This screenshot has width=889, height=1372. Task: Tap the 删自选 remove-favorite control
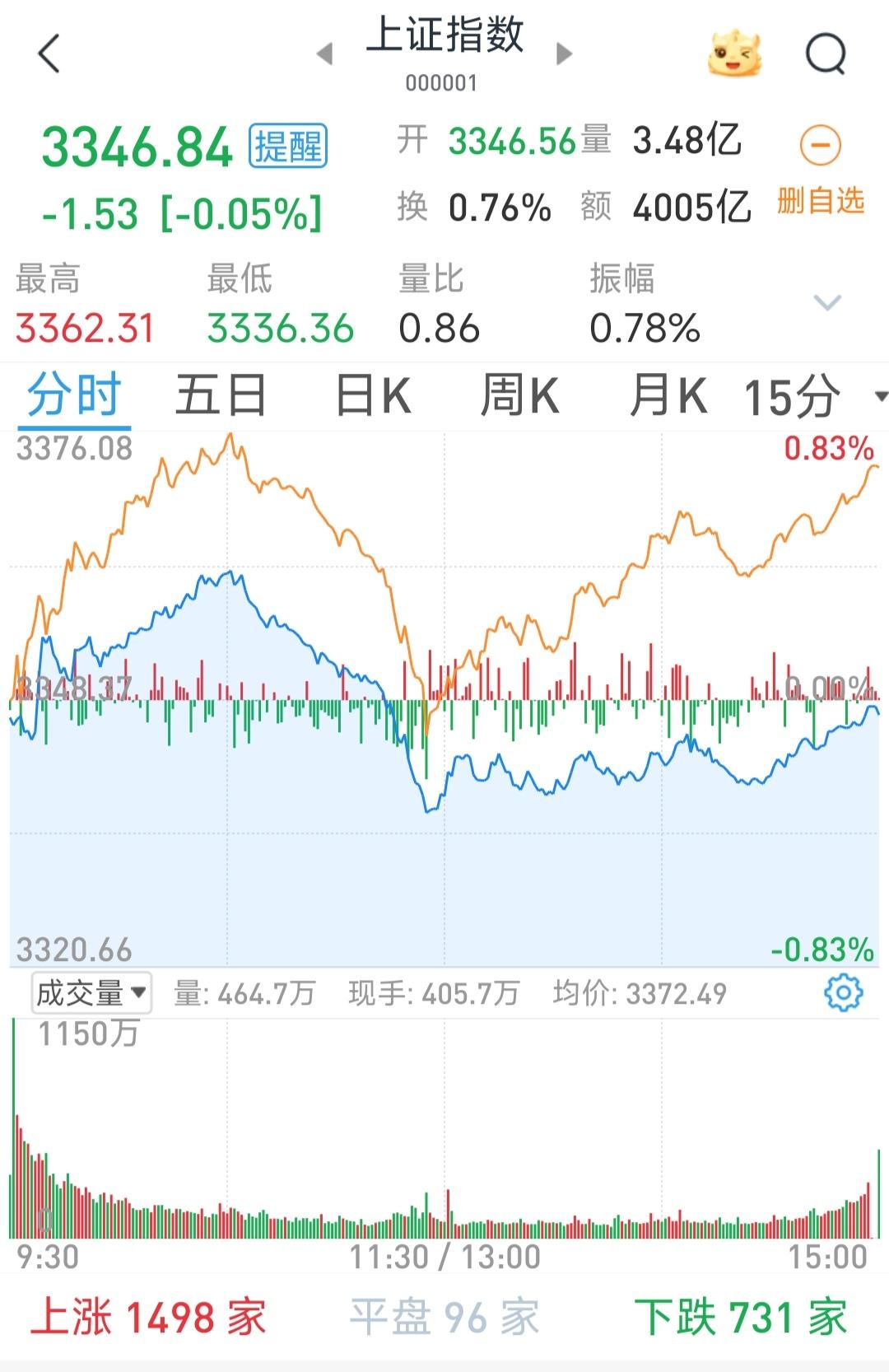[x=819, y=202]
